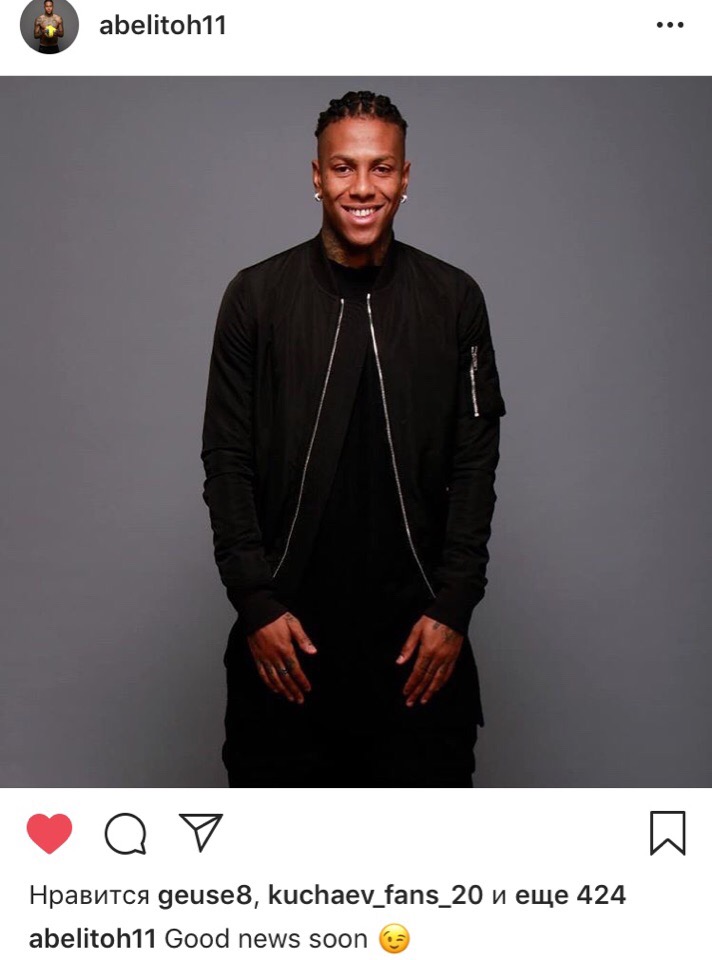This screenshot has height=960, width=712.
Task: Open kuchaev_fans_20's profile from likes
Action: [376, 896]
